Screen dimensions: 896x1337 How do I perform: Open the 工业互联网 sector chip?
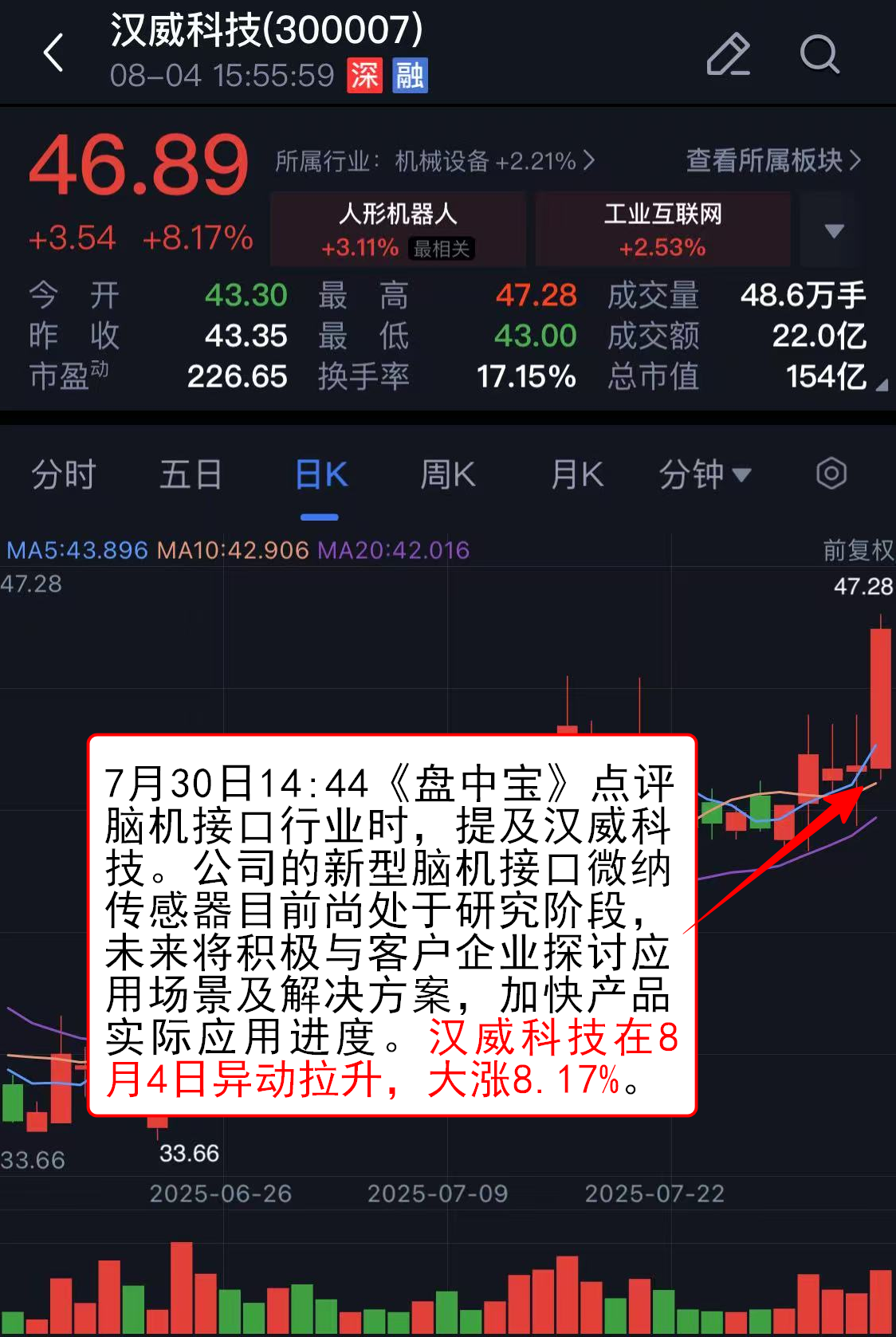662,229
